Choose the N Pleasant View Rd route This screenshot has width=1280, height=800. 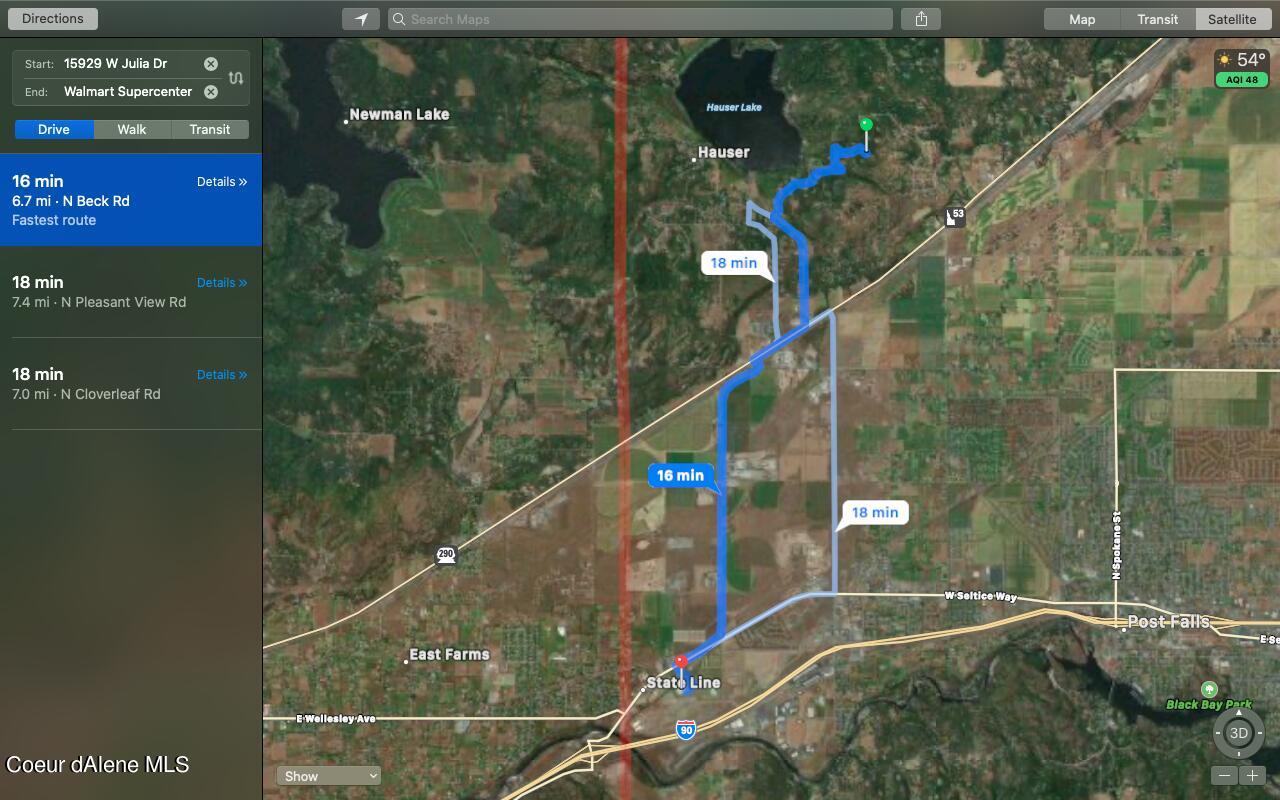click(x=100, y=292)
